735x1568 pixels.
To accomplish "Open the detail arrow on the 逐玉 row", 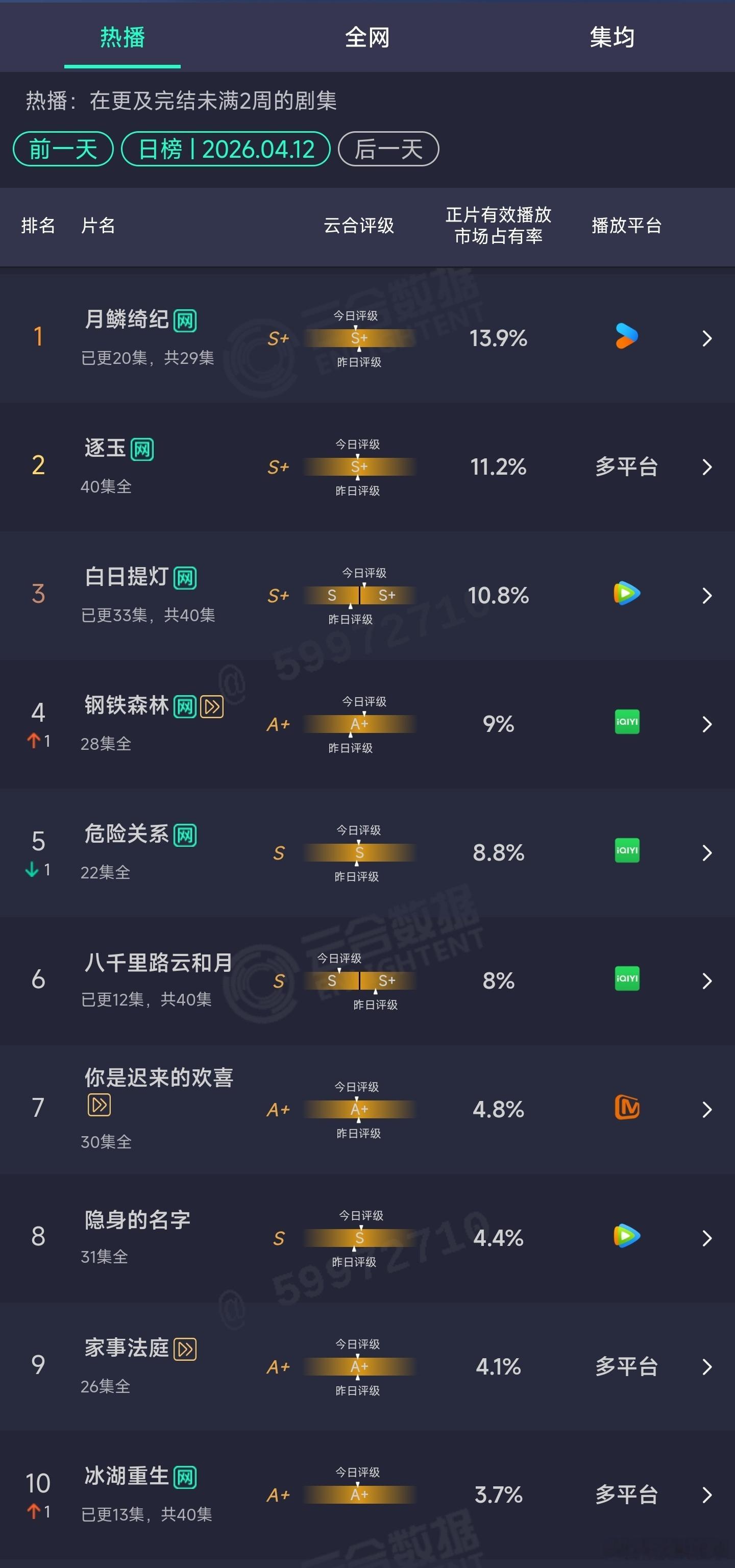I will [x=707, y=467].
